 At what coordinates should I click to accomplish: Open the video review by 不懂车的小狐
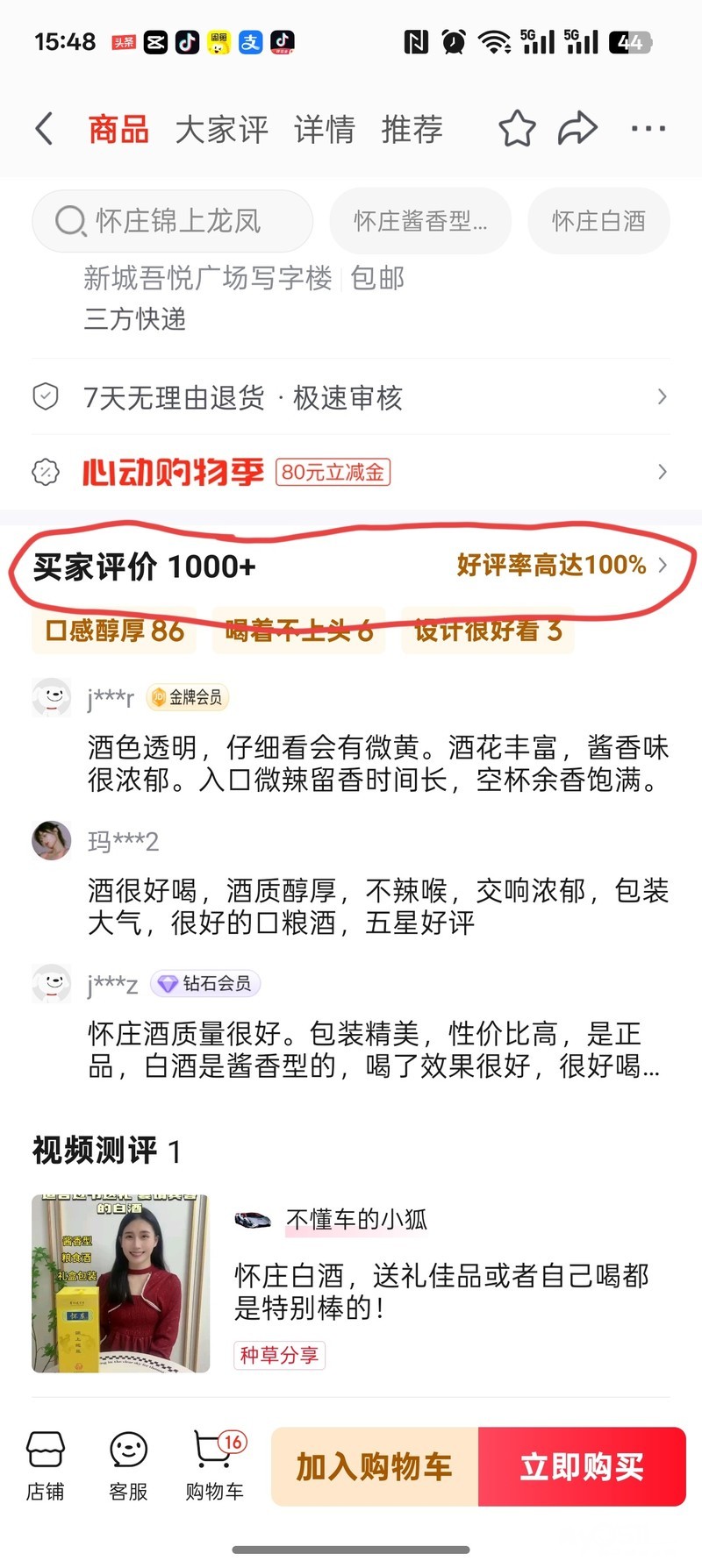(351, 1283)
